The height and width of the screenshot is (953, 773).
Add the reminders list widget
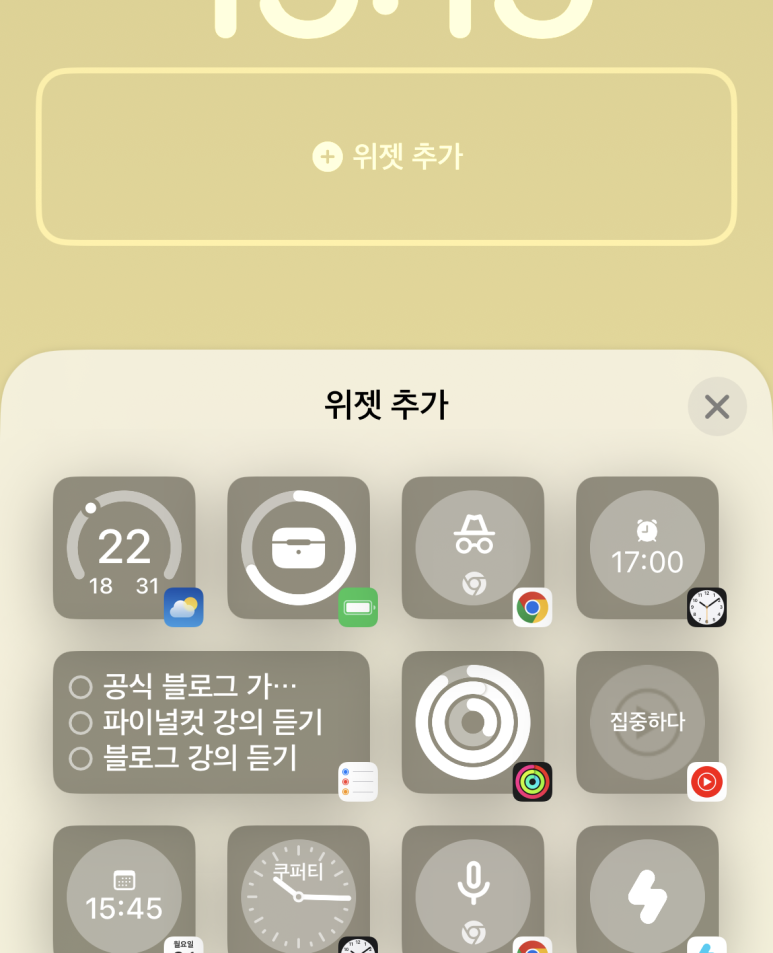click(211, 722)
